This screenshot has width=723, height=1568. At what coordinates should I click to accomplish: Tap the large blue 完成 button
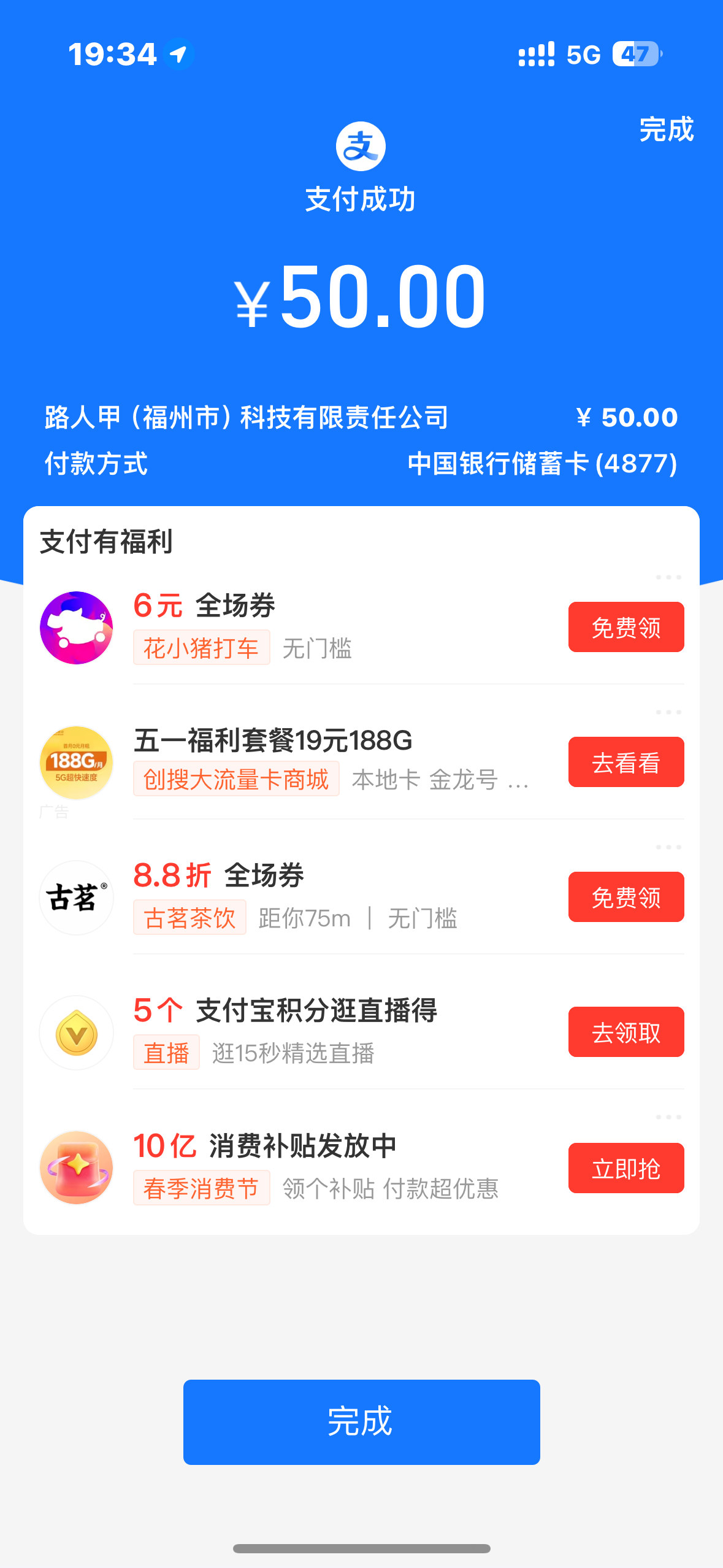[x=361, y=1421]
